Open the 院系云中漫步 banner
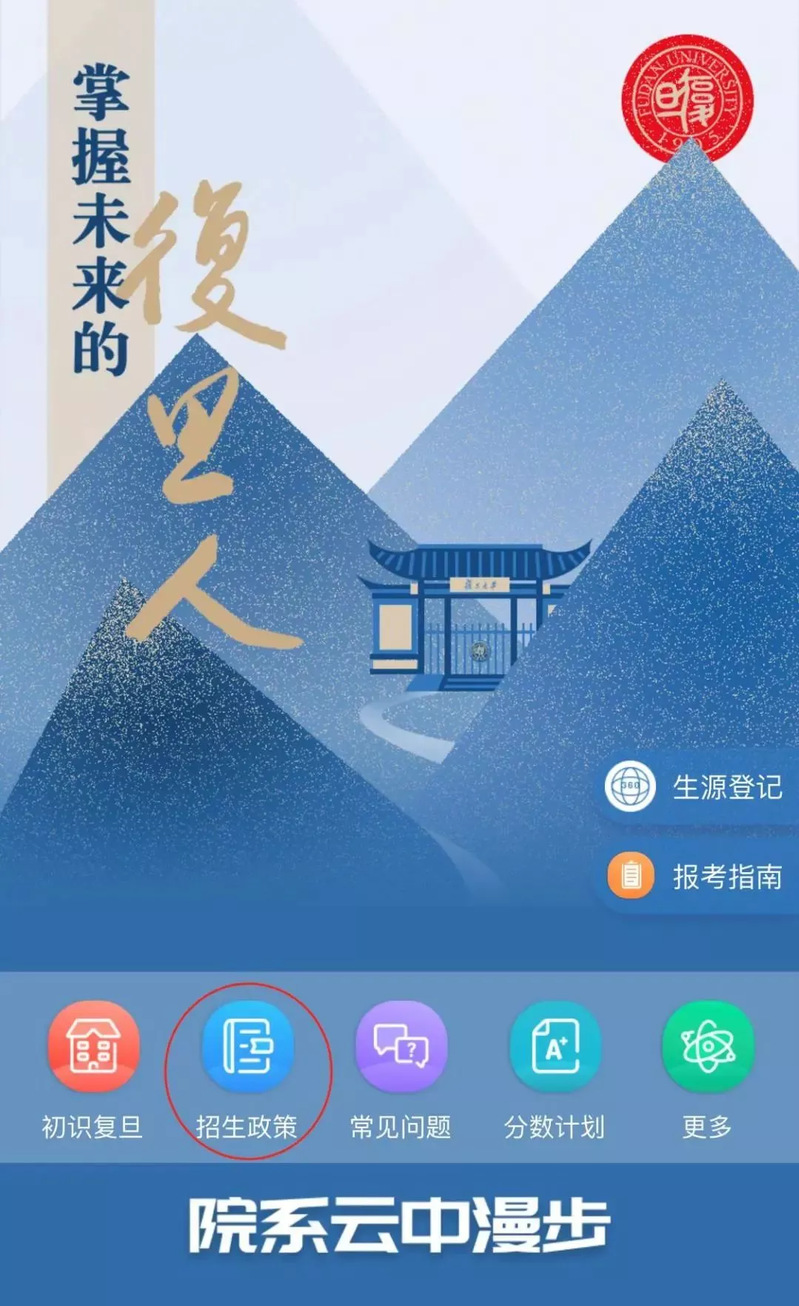The width and height of the screenshot is (799, 1306). tap(400, 1226)
